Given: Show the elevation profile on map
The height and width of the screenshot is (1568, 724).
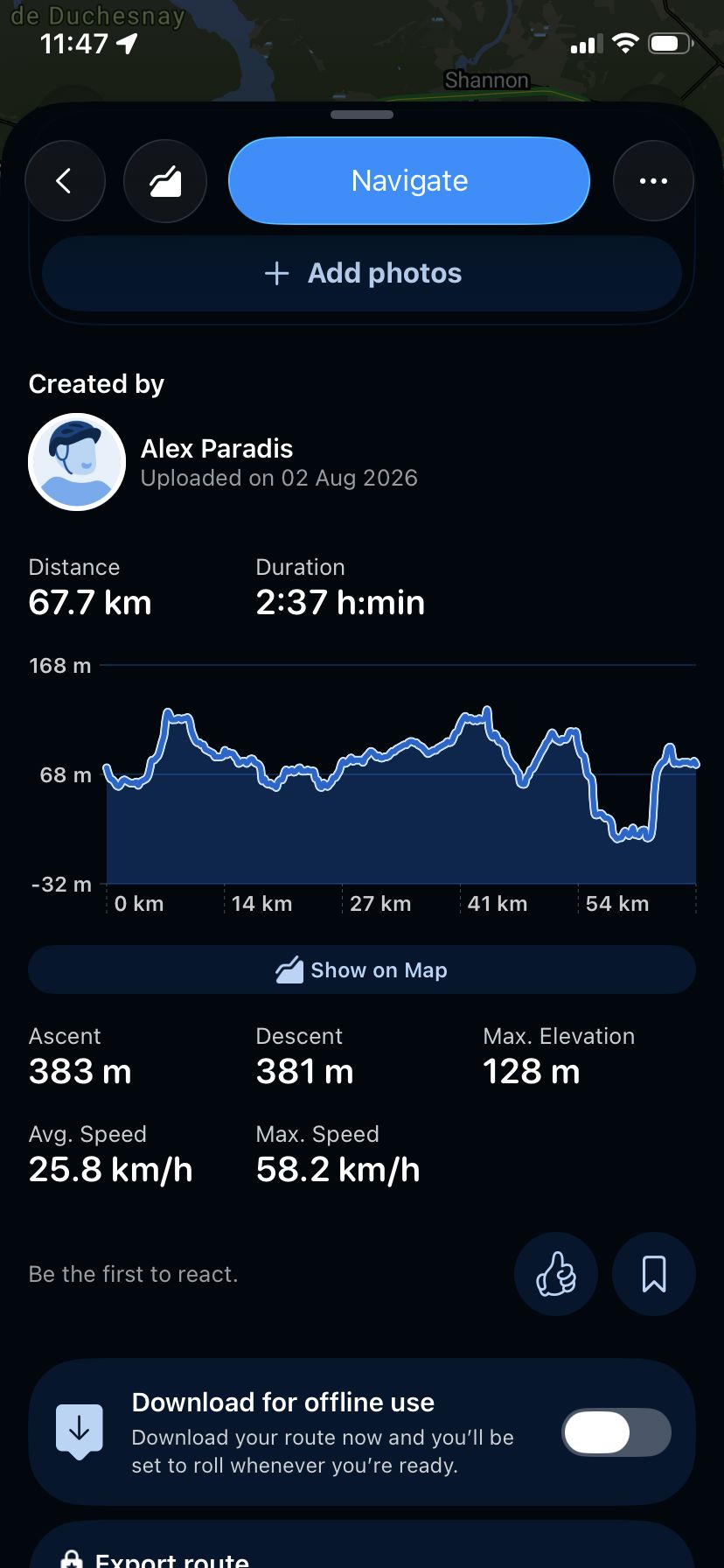Looking at the screenshot, I should coord(362,969).
